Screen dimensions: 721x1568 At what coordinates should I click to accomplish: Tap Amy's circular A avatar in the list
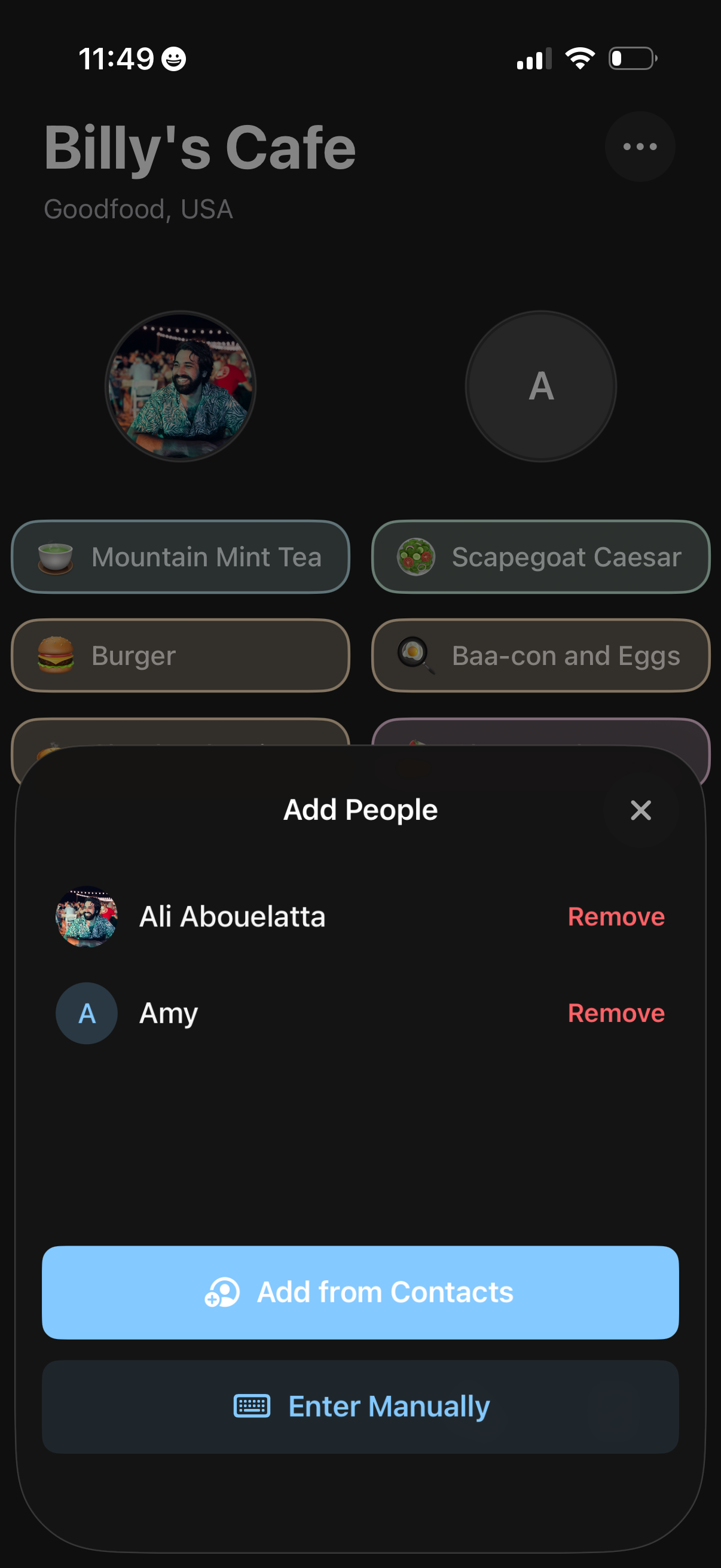tap(85, 1013)
